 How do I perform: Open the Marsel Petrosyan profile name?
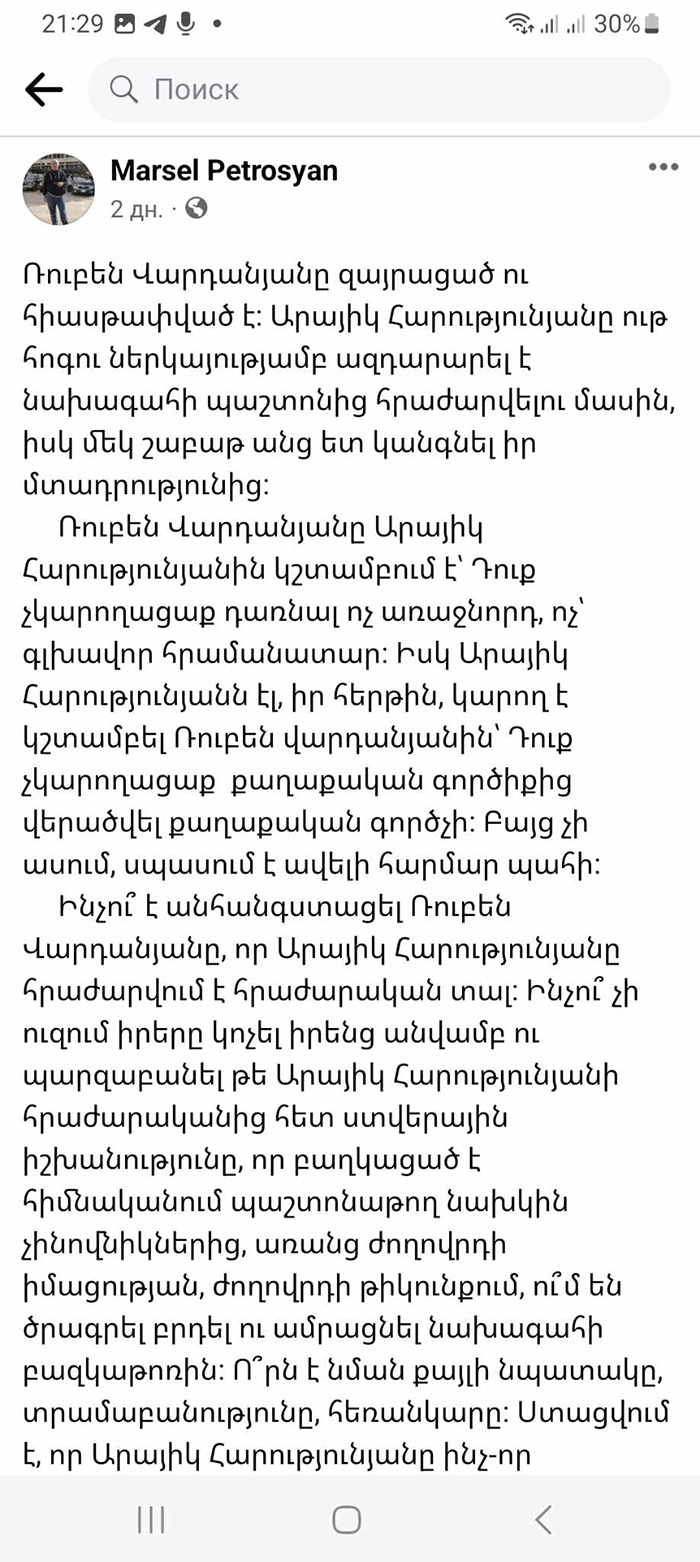[224, 171]
